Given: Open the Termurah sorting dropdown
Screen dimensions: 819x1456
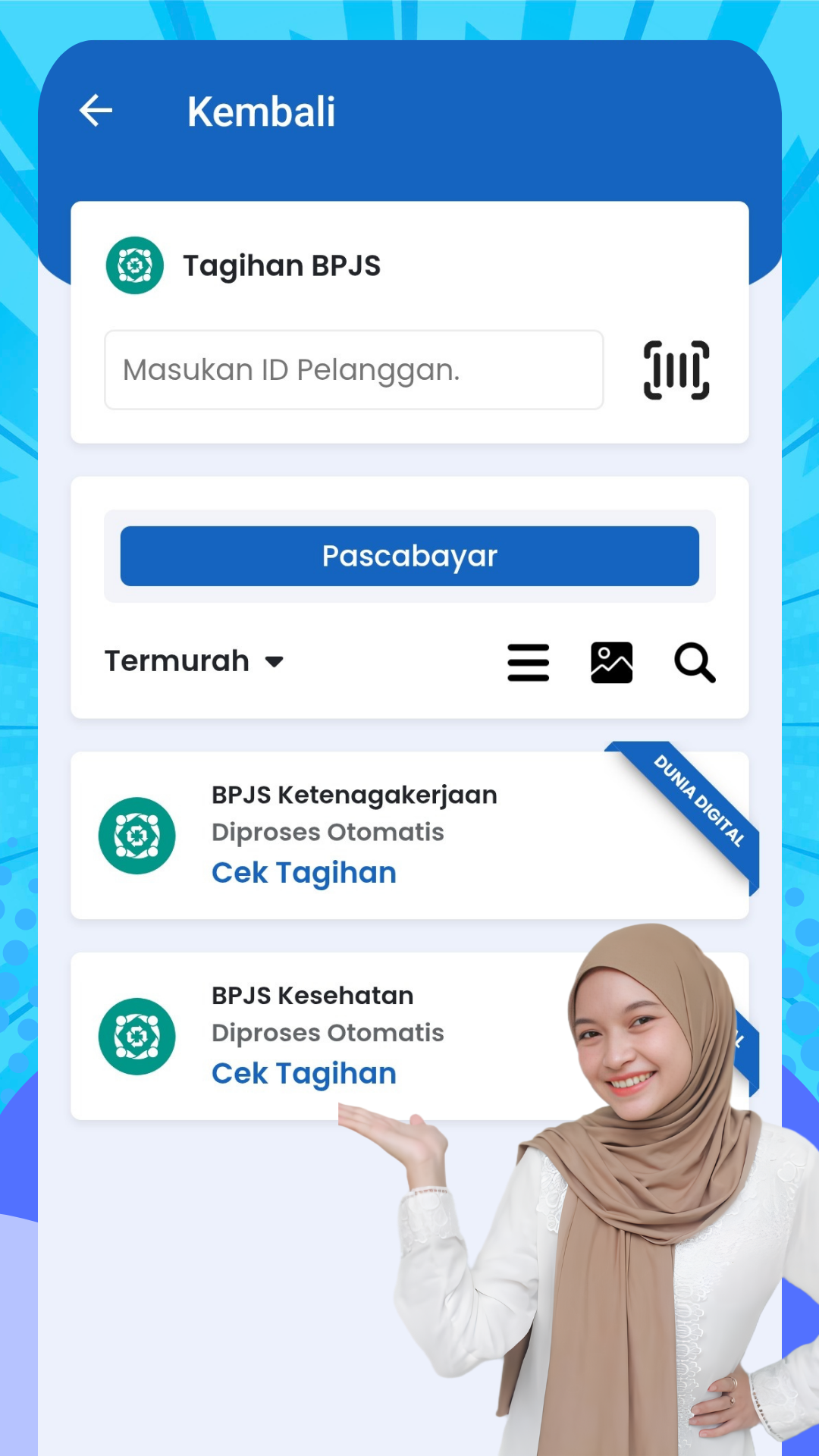Looking at the screenshot, I should pos(194,661).
